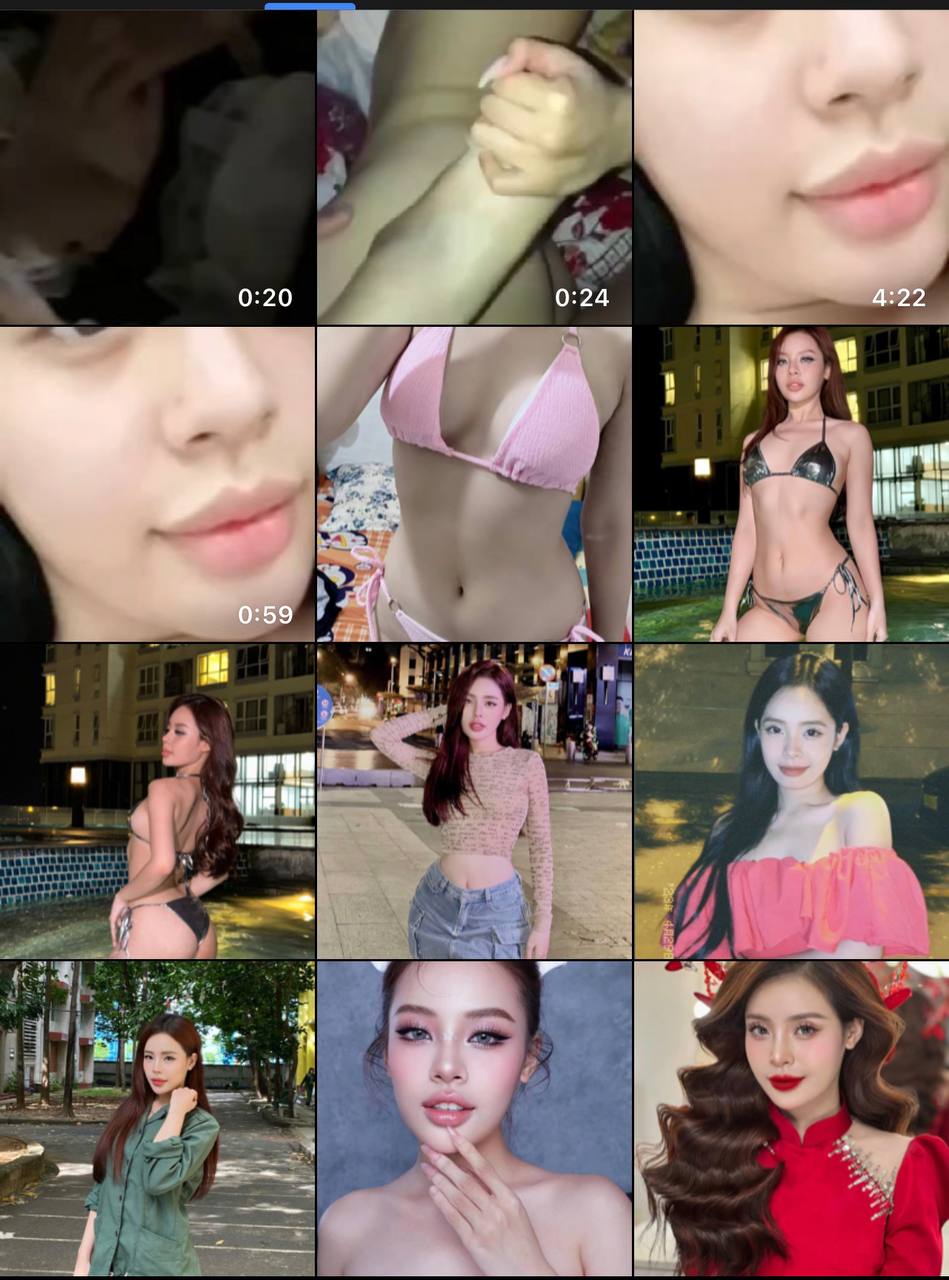View the red dress portrait
This screenshot has width=949, height=1280.
pos(791,1118)
